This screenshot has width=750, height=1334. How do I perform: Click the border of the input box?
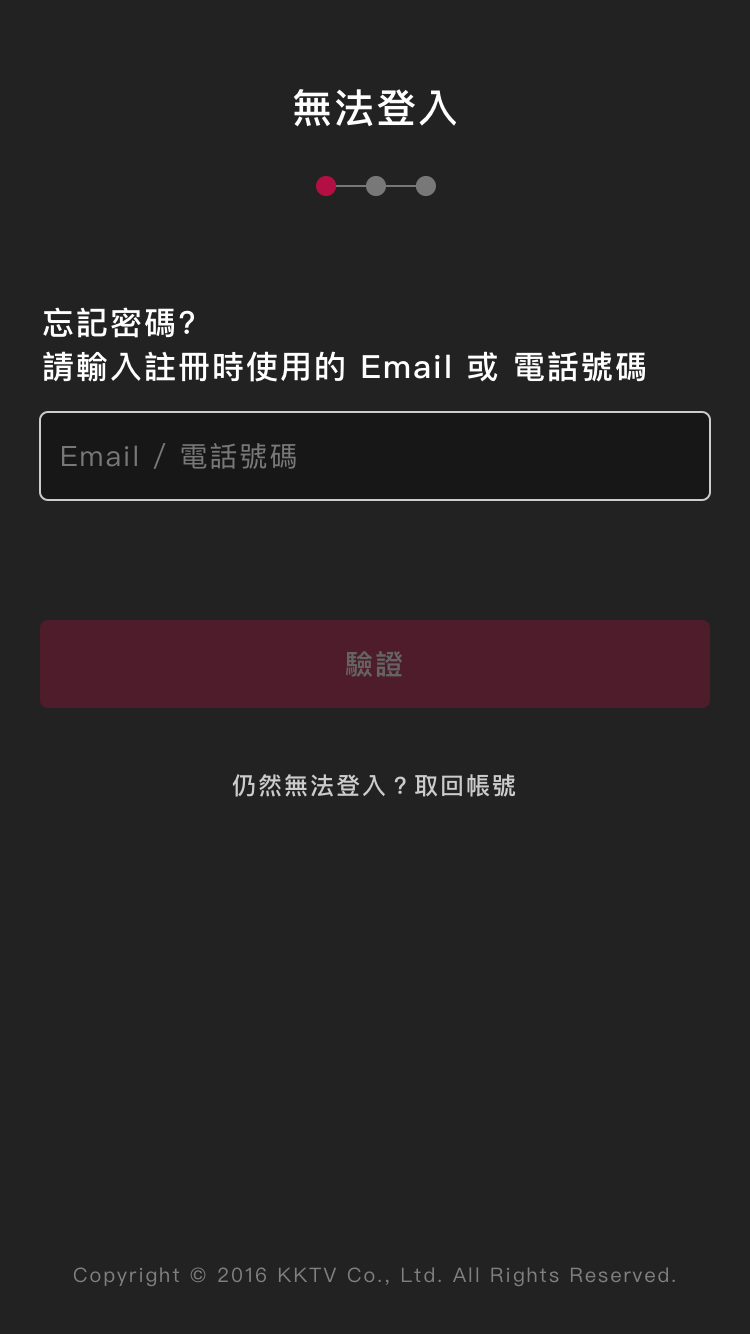[x=375, y=413]
